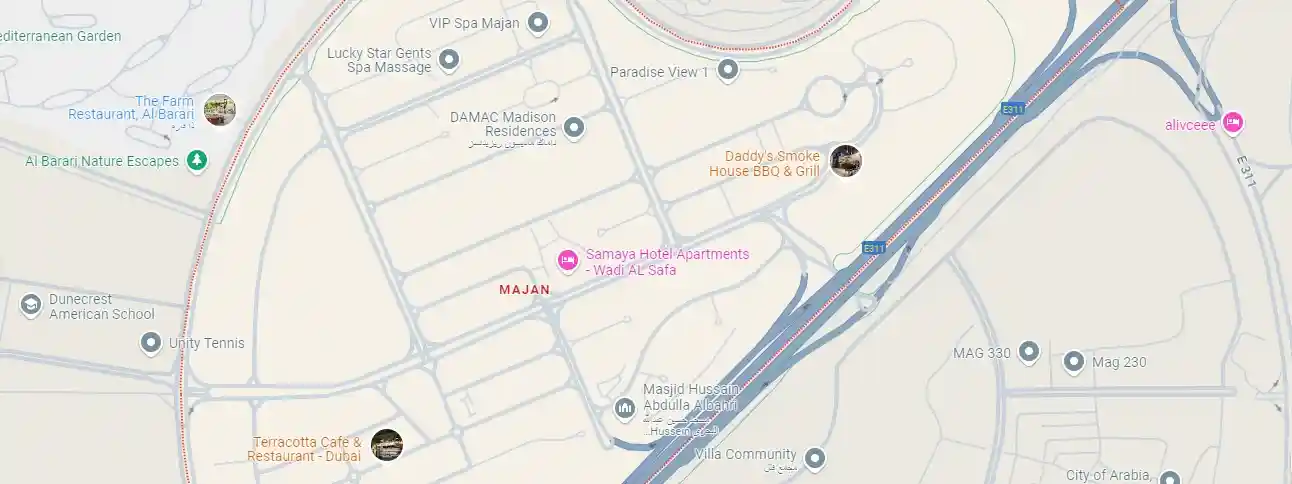1292x484 pixels.
Task: Select the VIP Spa Majan pin
Action: 538,22
